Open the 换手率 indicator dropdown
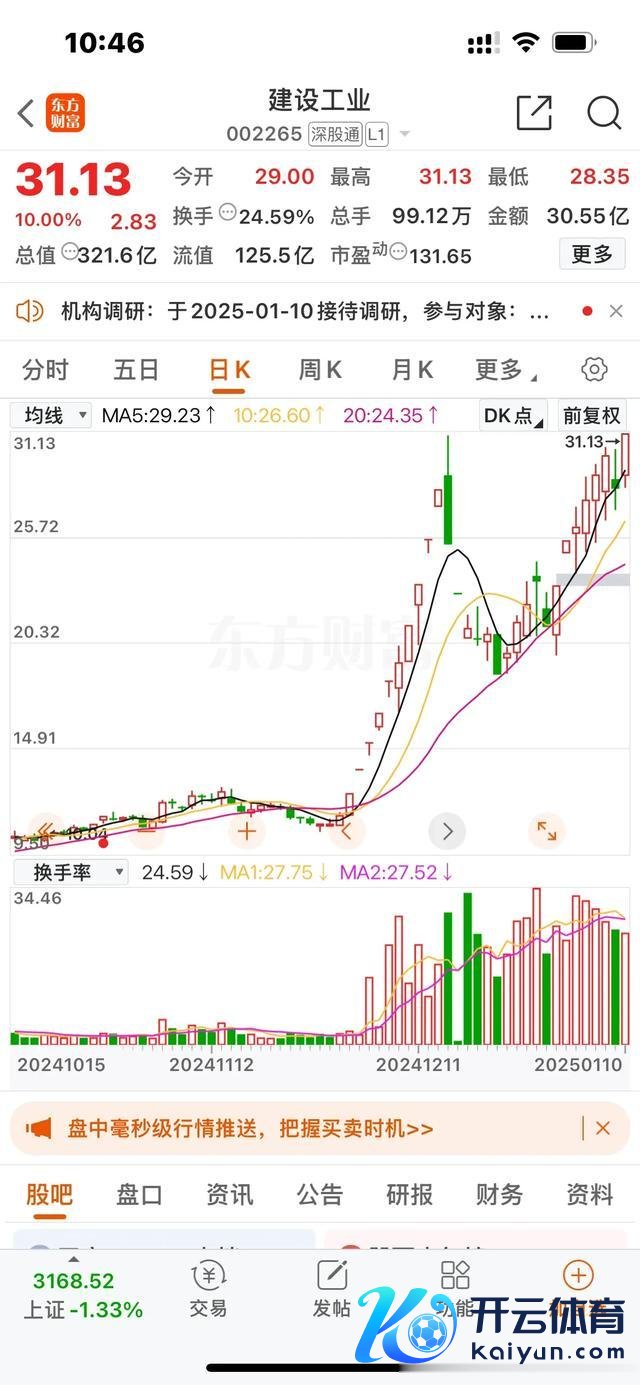The image size is (640, 1385). (70, 872)
